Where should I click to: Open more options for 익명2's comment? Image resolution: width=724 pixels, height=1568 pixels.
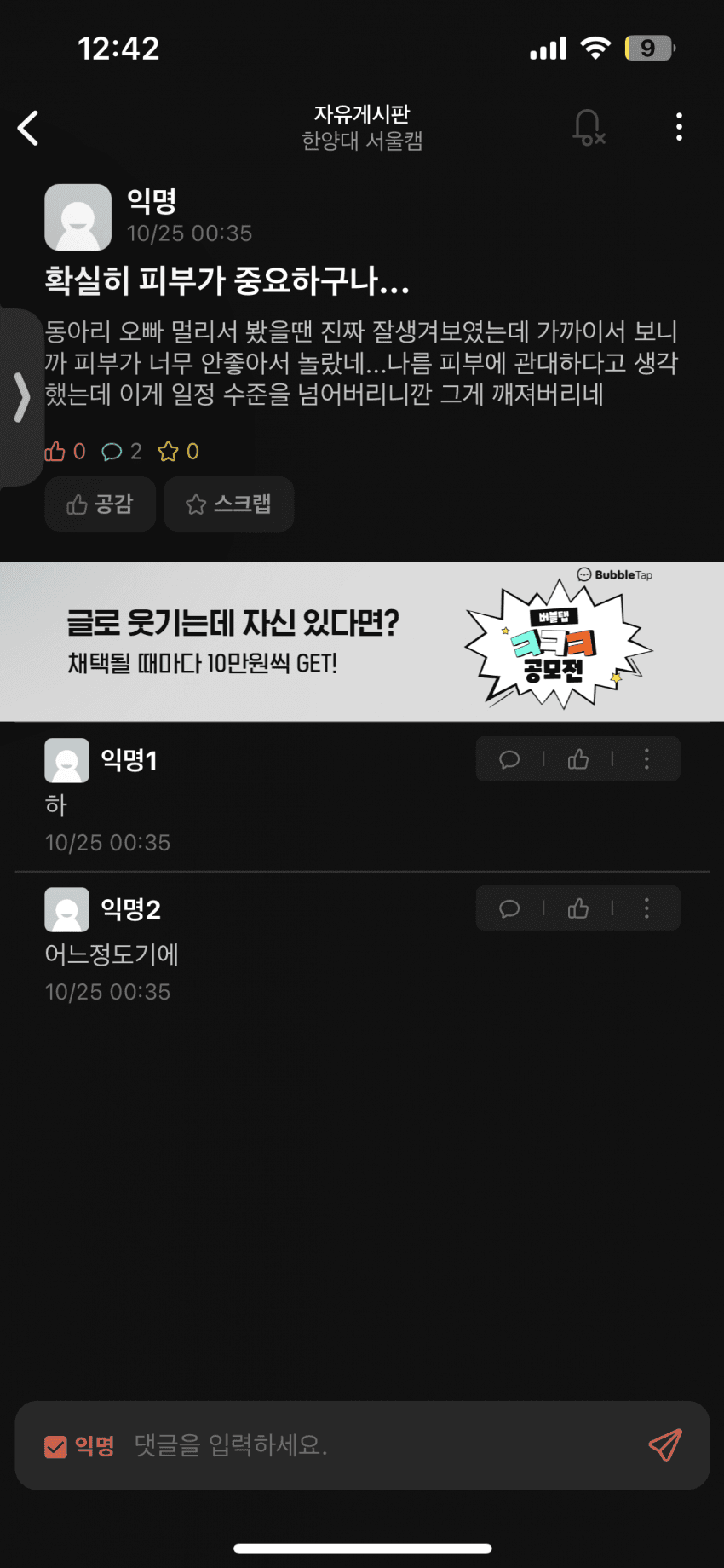point(646,908)
